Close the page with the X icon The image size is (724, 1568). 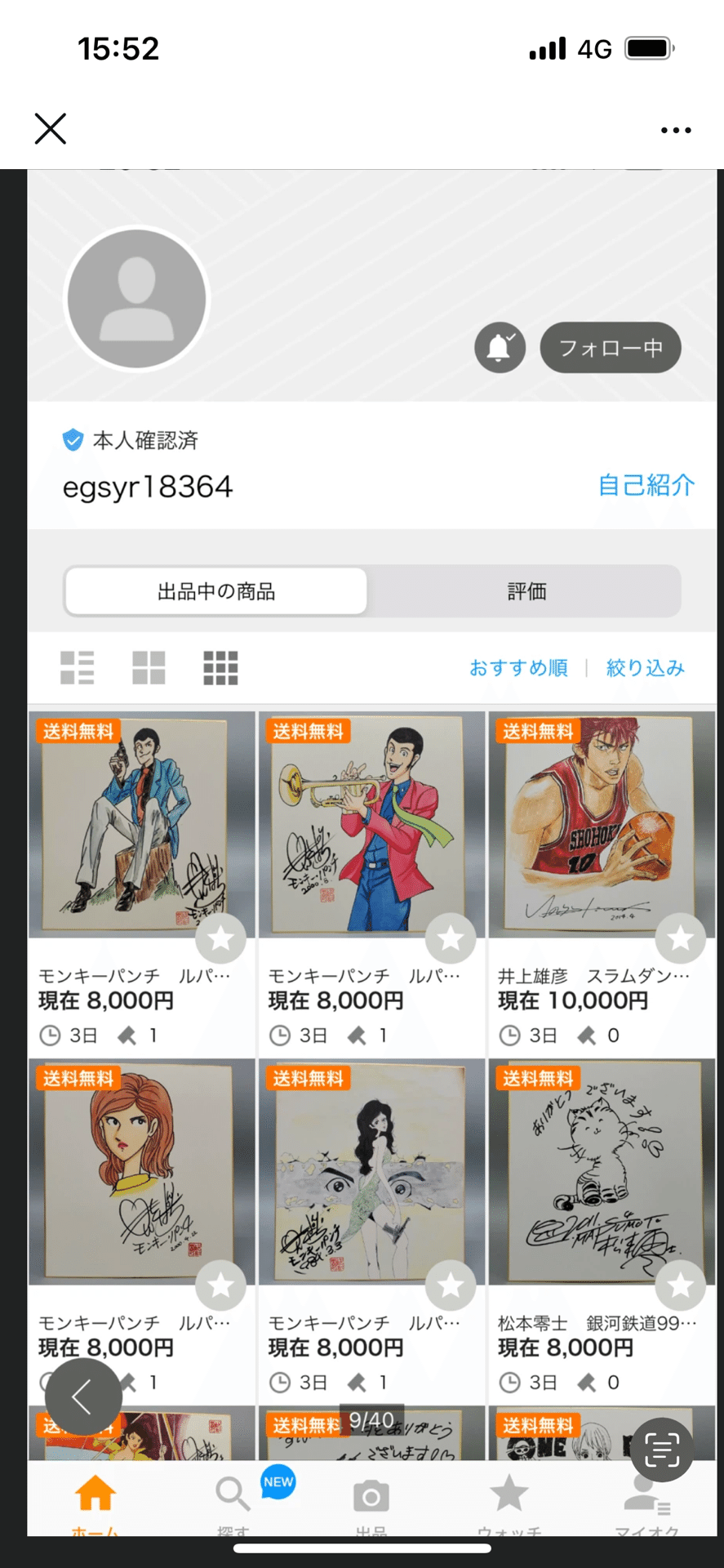[51, 129]
